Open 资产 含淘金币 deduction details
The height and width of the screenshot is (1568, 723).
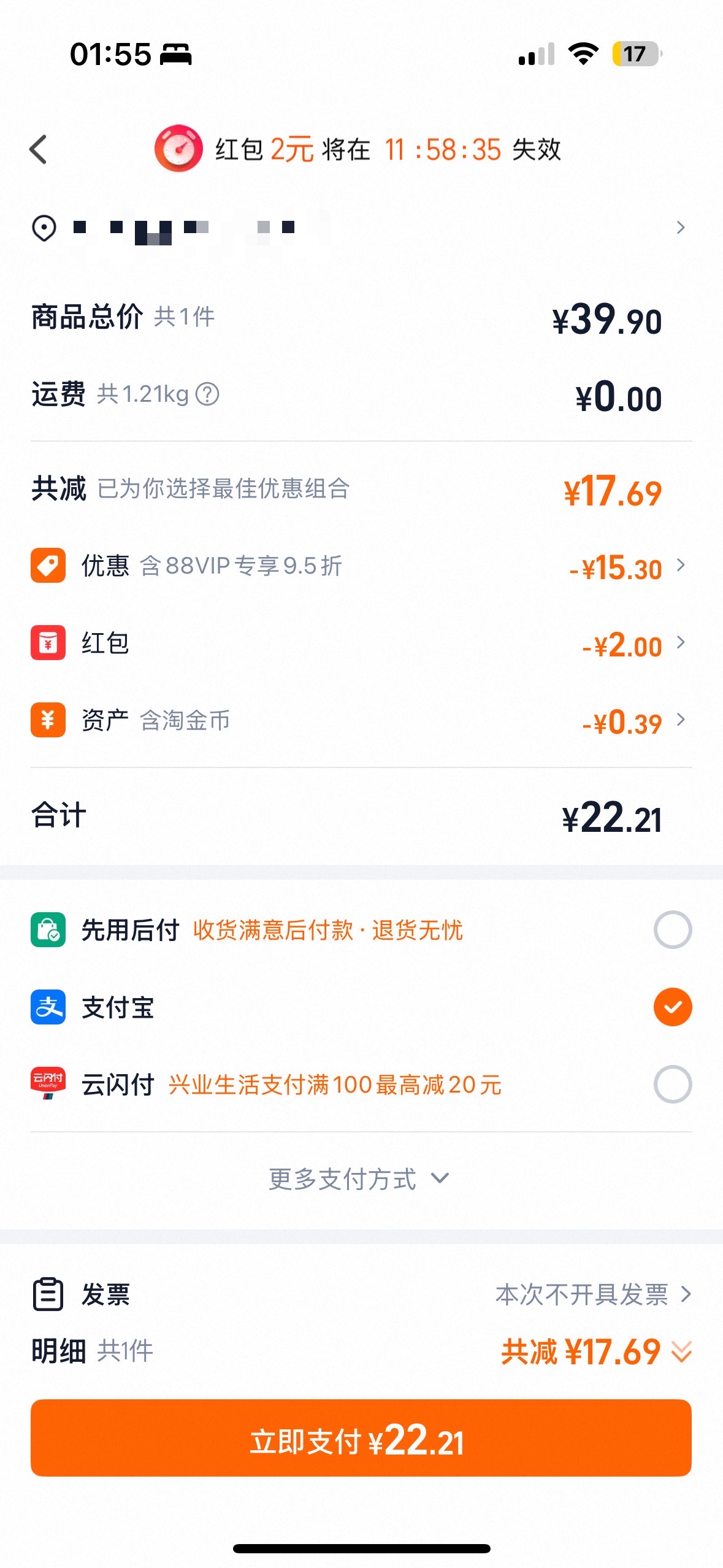361,720
